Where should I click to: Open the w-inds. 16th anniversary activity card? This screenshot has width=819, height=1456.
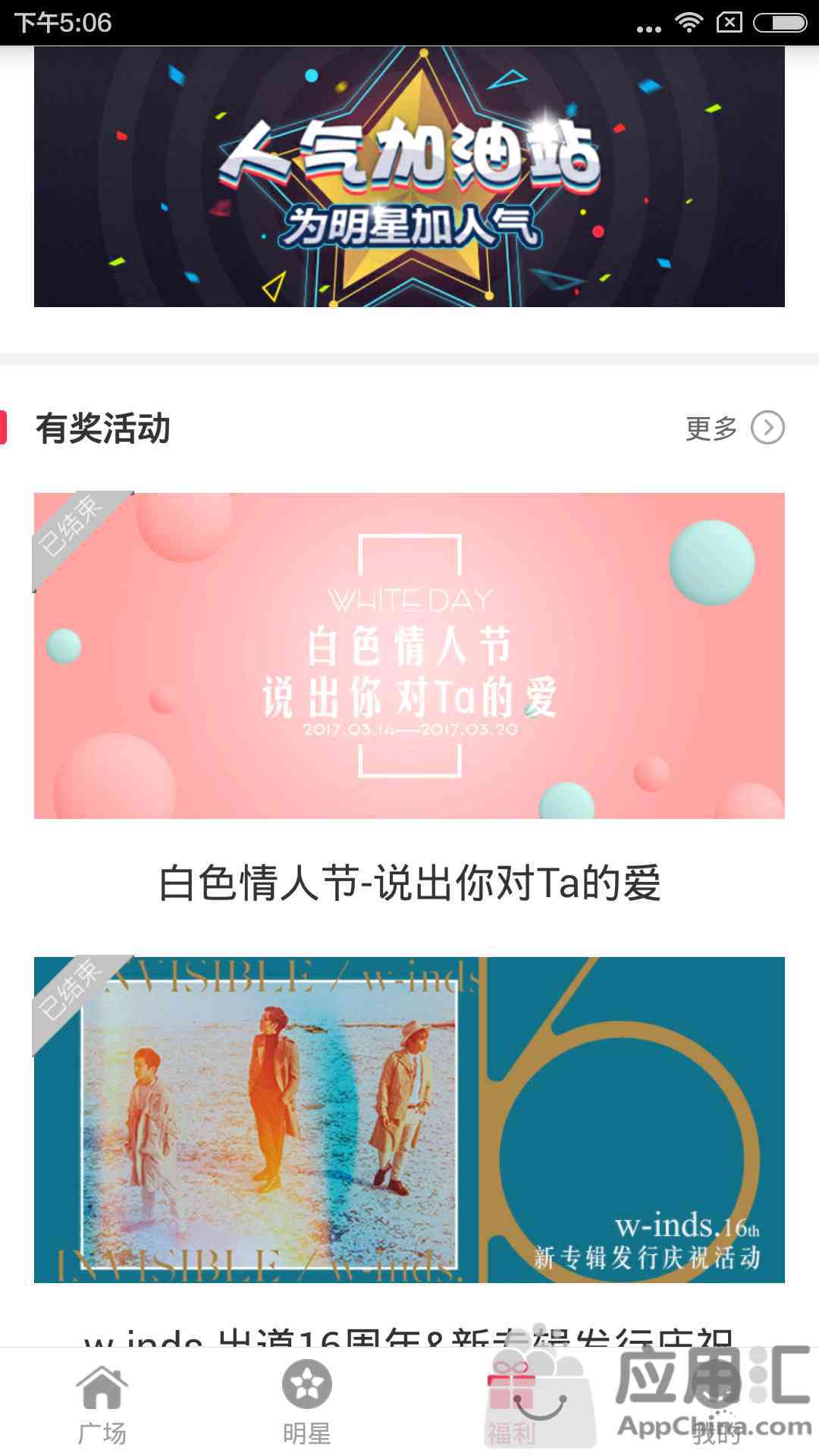pos(409,1120)
